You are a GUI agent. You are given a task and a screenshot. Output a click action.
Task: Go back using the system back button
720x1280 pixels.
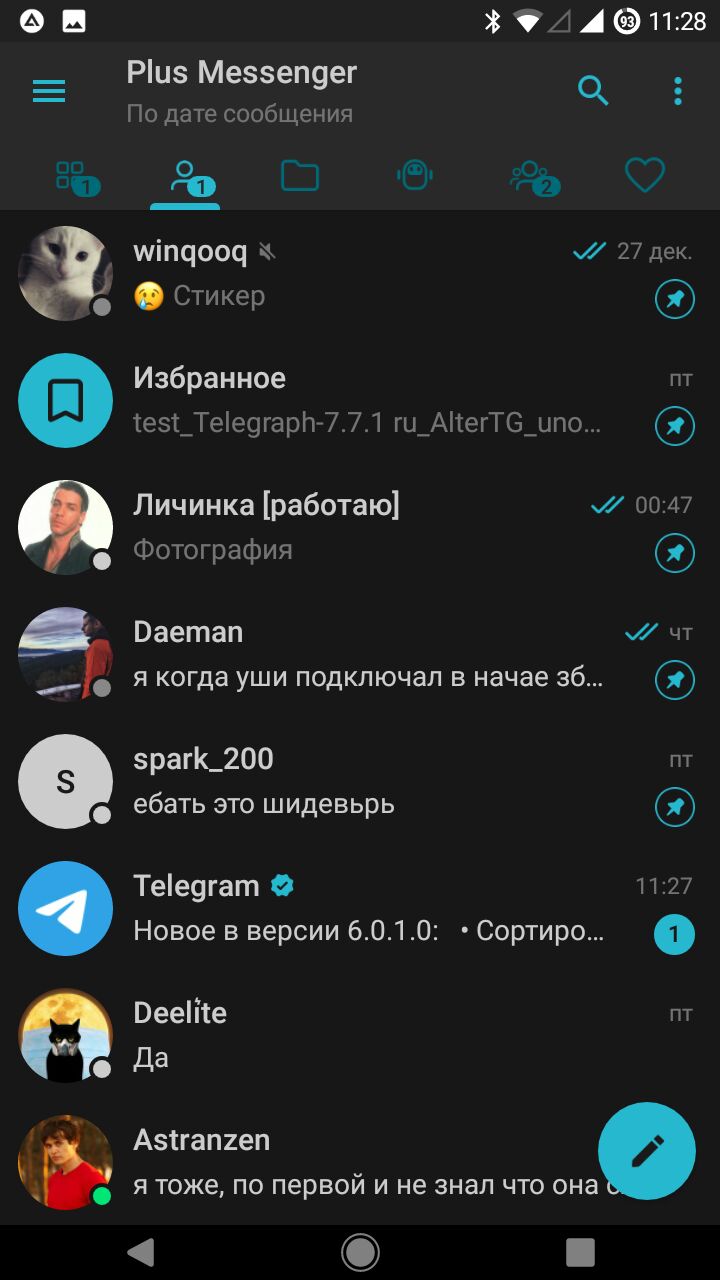[141, 1252]
